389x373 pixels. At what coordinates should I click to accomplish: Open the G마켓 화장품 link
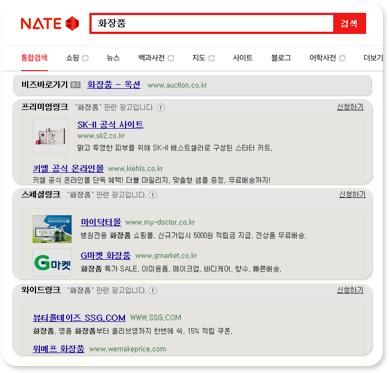point(105,256)
